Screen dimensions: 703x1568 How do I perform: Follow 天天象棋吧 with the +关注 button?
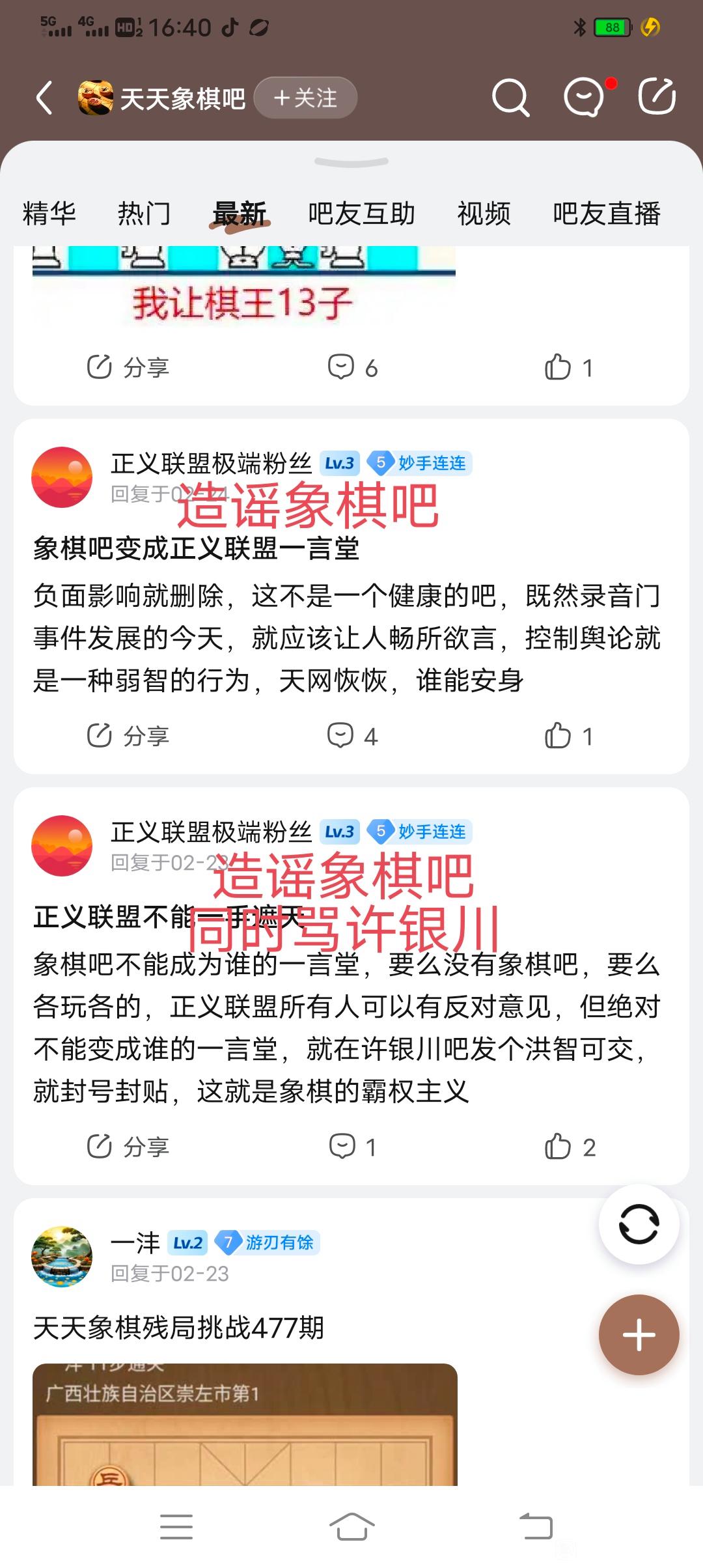(305, 98)
